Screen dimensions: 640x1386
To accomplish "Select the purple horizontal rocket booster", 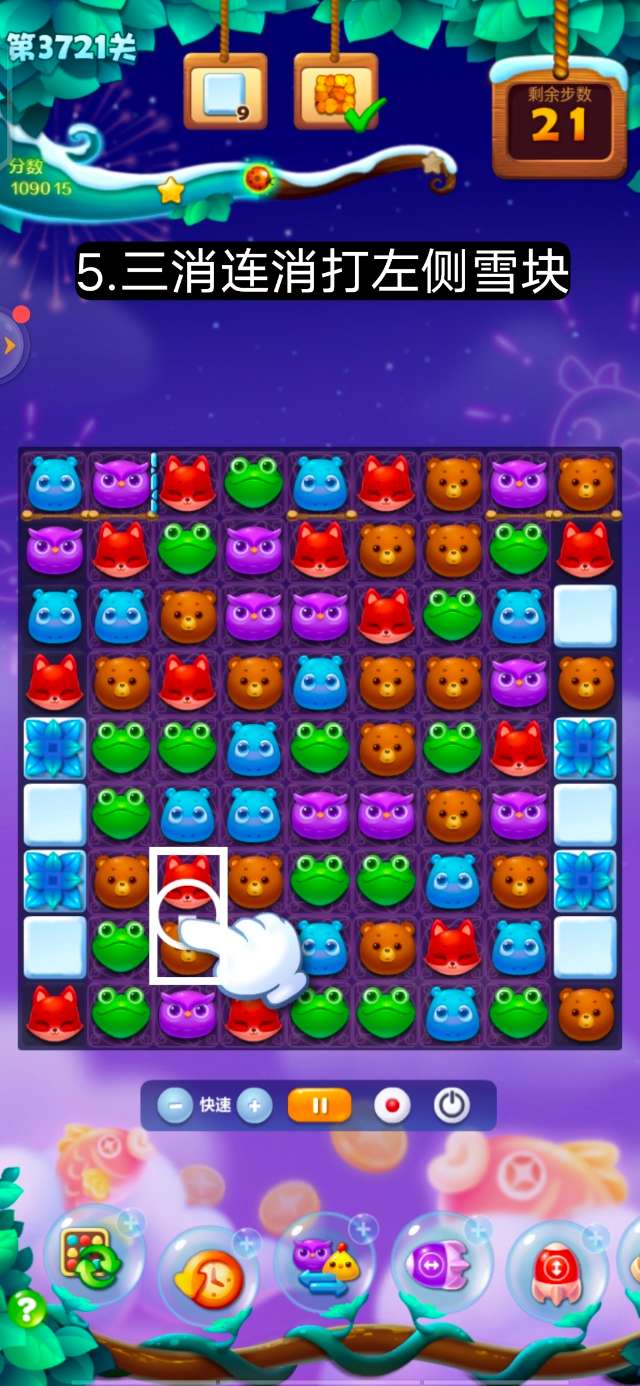I will (x=440, y=1262).
